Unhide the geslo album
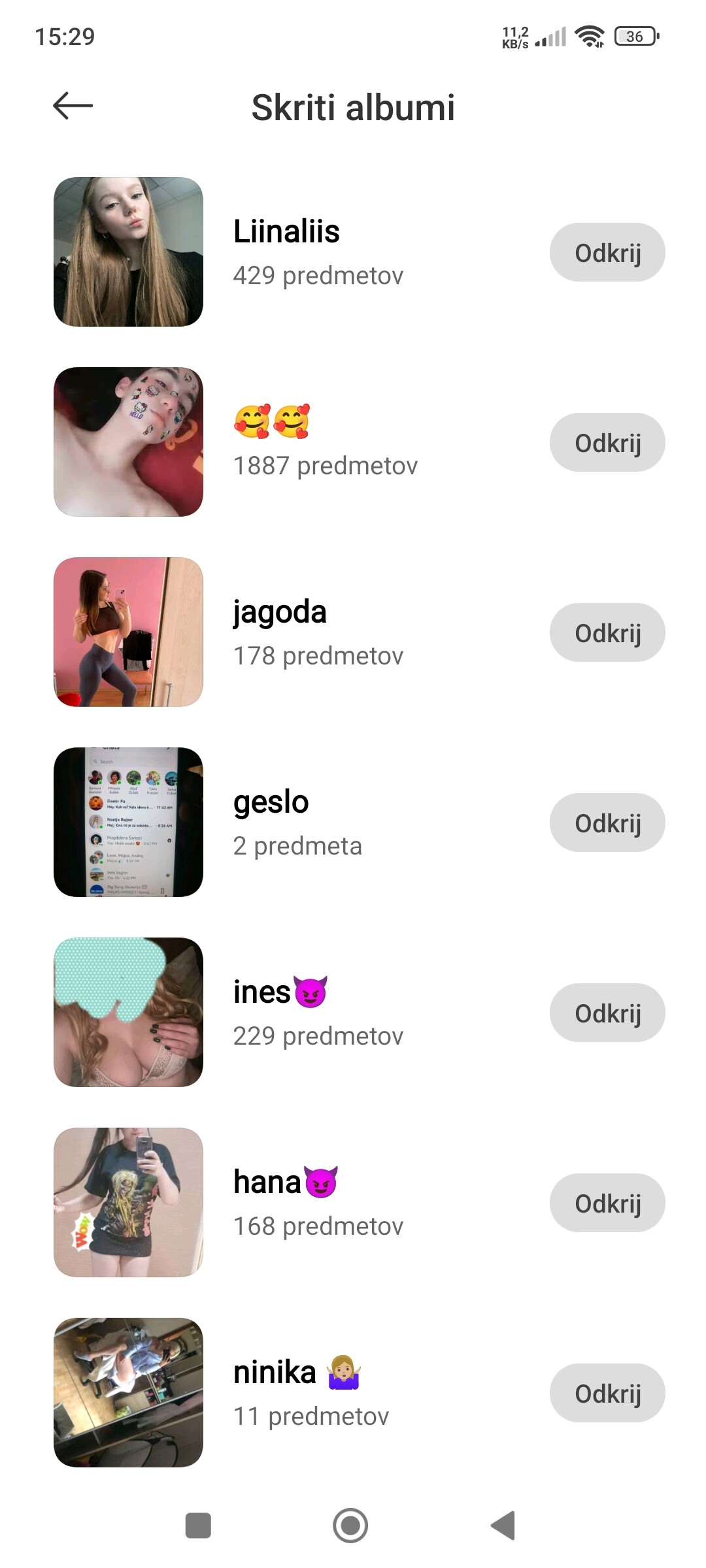Image resolution: width=706 pixels, height=1568 pixels. click(x=607, y=823)
